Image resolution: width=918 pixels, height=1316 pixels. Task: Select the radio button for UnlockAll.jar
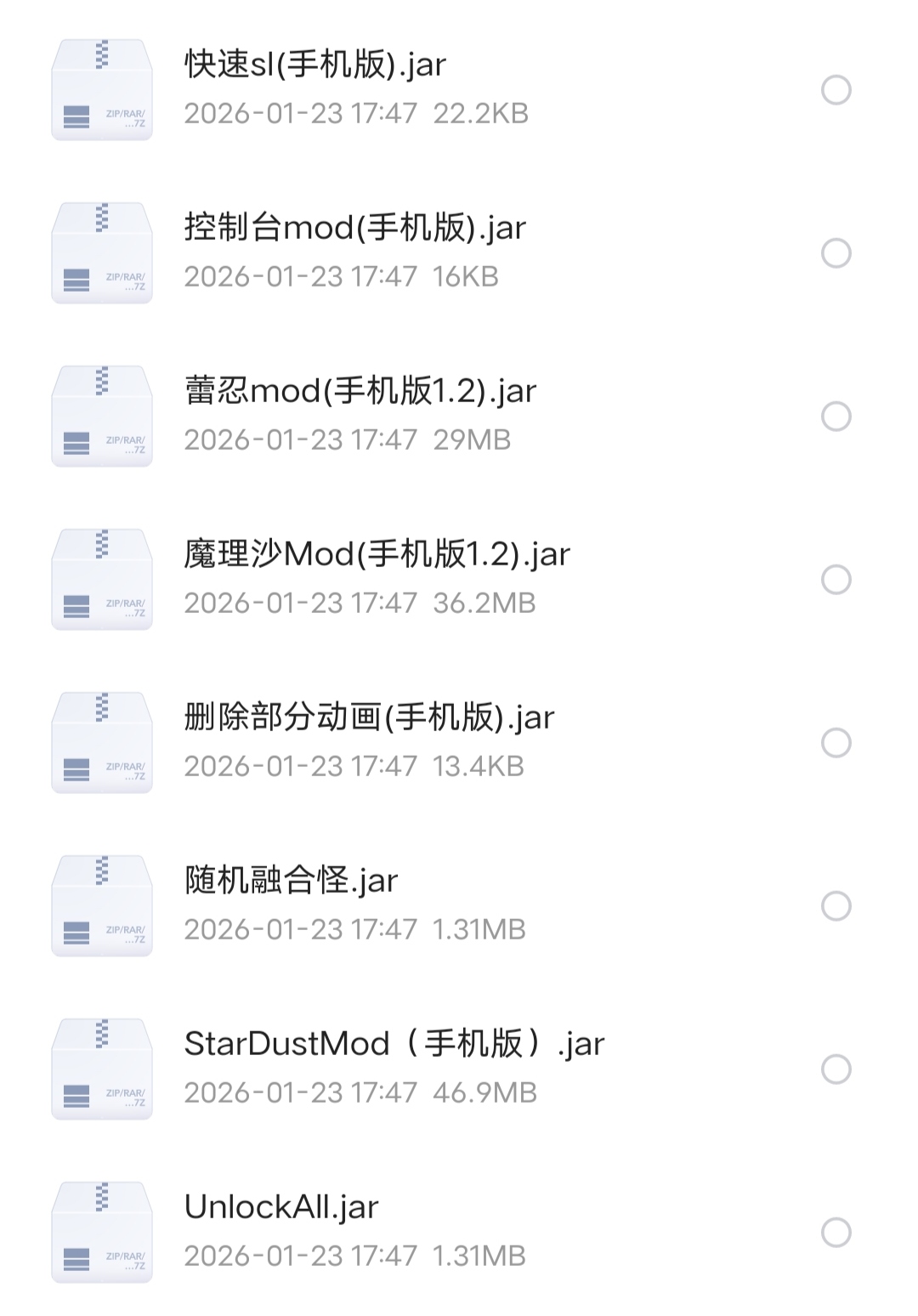(836, 1233)
